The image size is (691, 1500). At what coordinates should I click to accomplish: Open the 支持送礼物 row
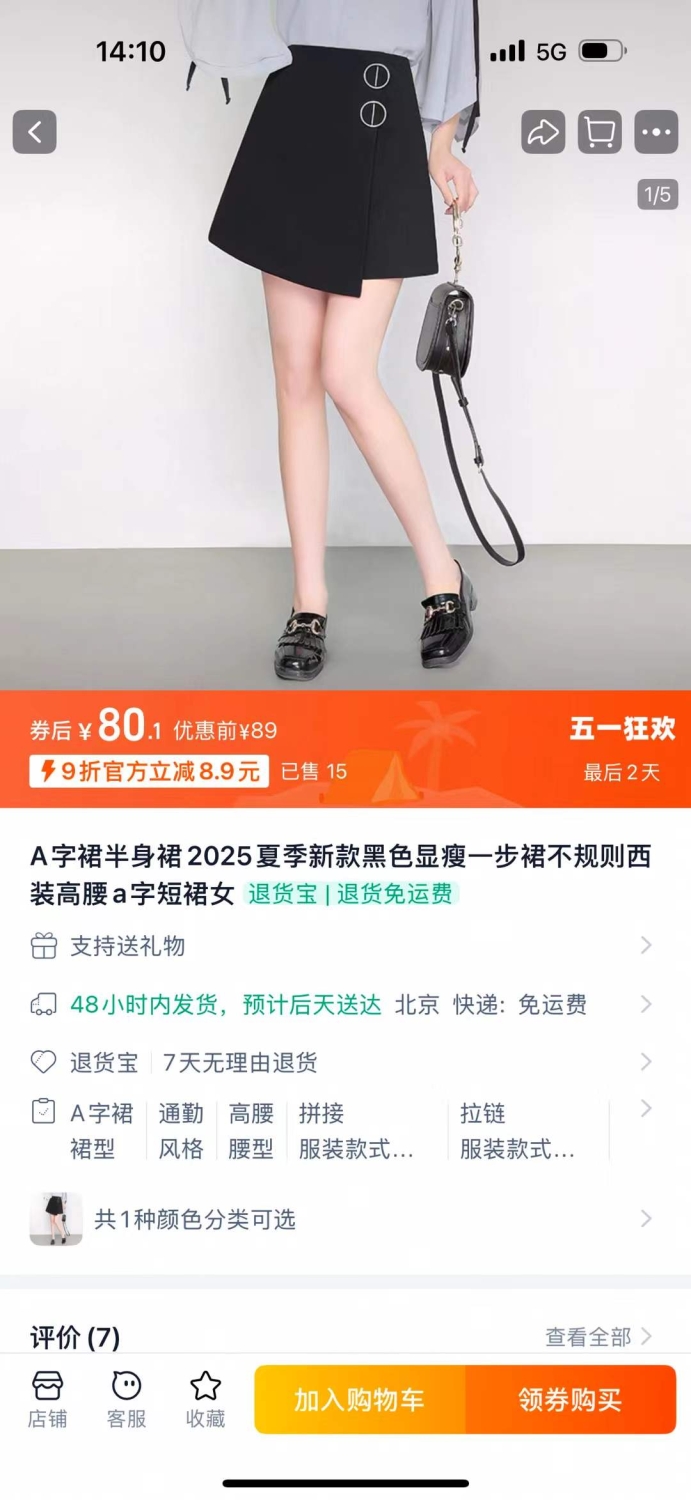click(x=345, y=946)
